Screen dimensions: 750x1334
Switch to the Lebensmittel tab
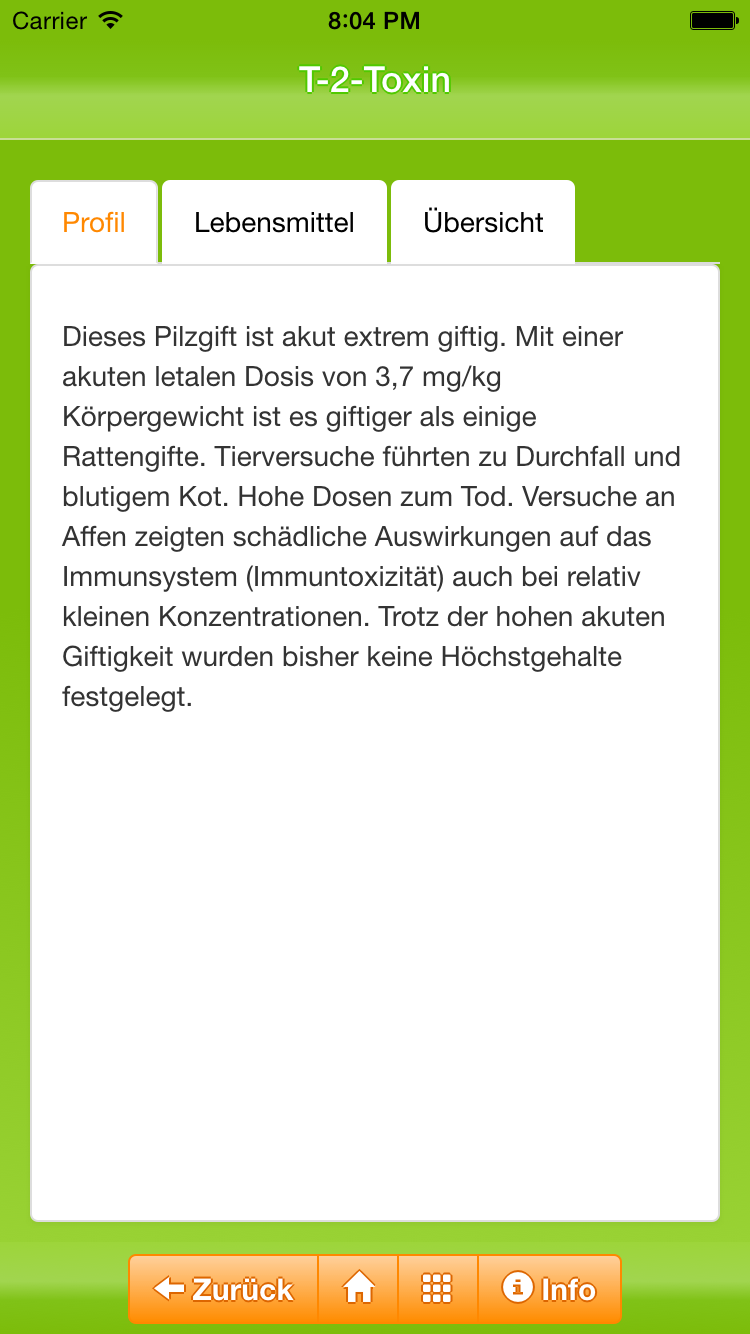pyautogui.click(x=274, y=222)
